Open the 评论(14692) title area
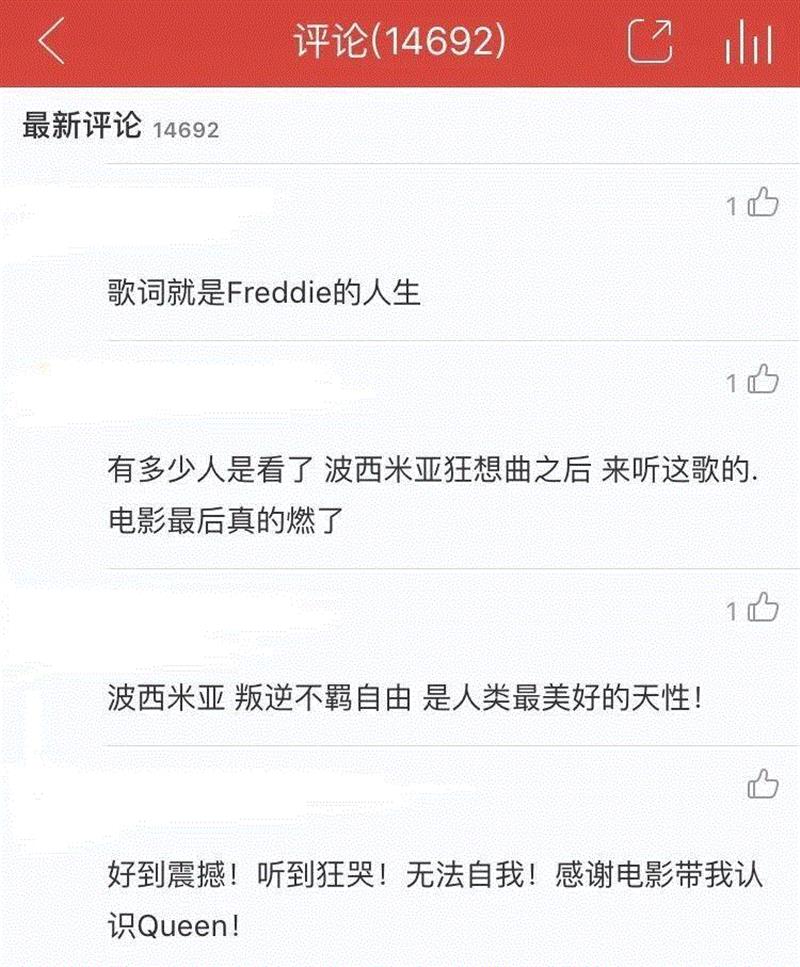This screenshot has width=800, height=967. pos(400,40)
